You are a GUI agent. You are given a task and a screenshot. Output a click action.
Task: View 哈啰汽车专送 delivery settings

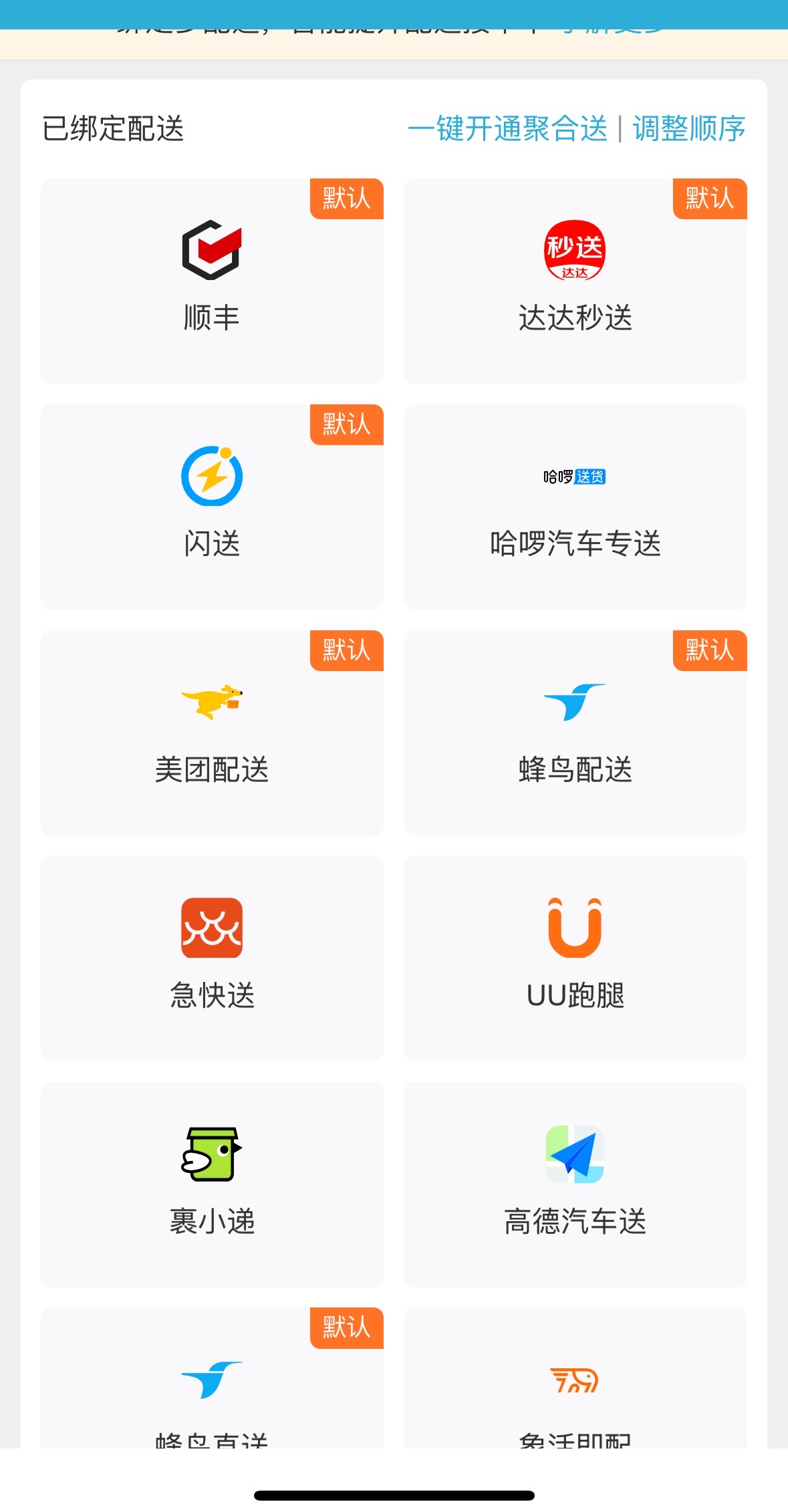(575, 507)
